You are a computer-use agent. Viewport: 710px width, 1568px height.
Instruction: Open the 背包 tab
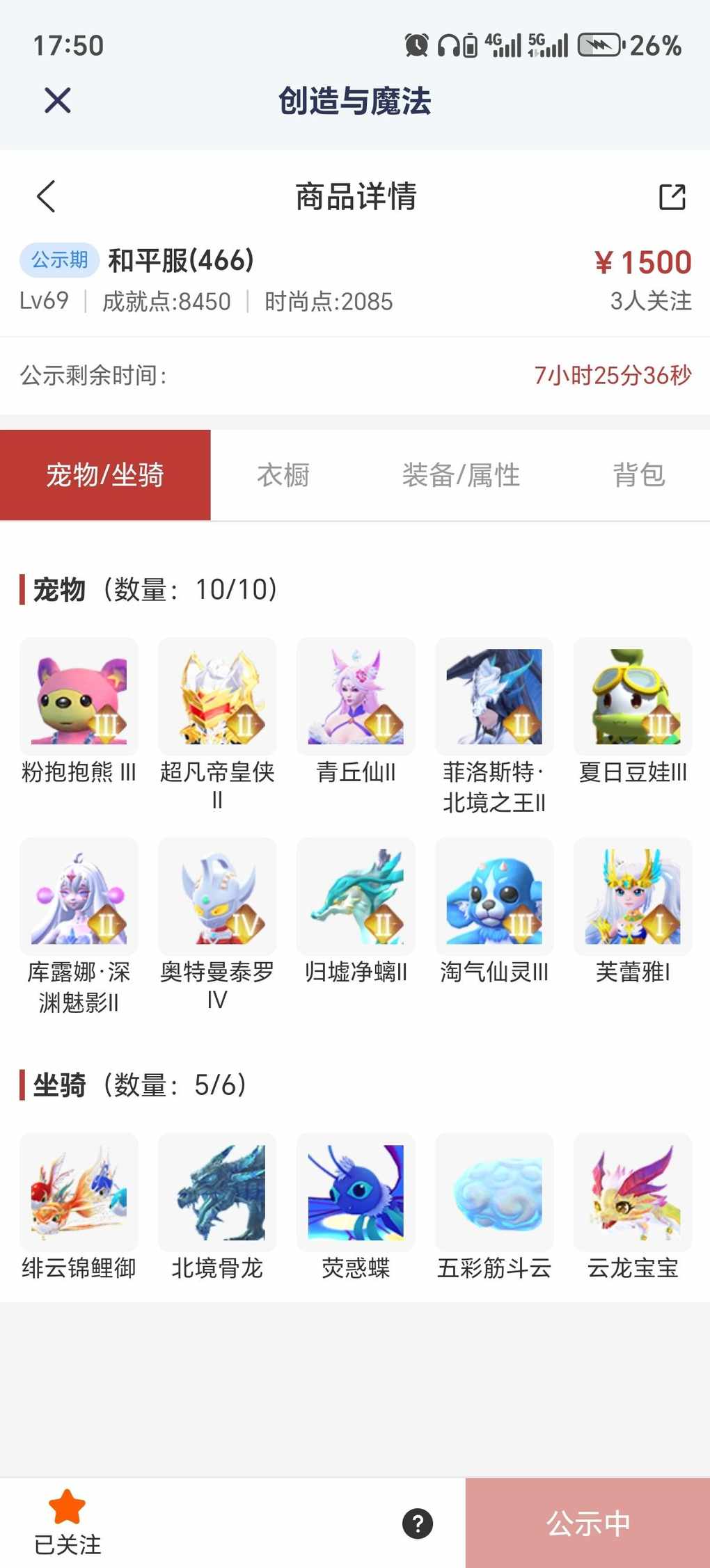(x=638, y=475)
